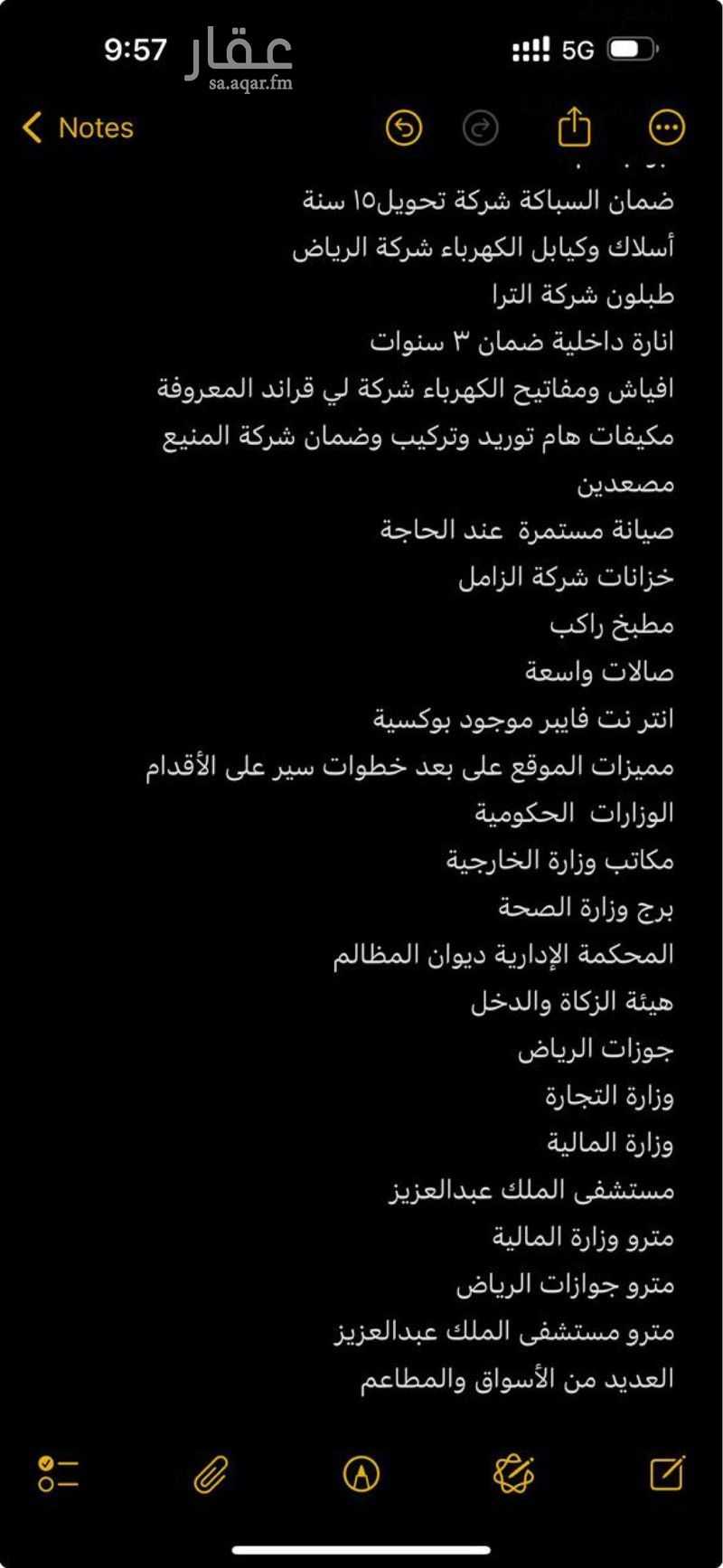The image size is (723, 1568).
Task: Compose a new note
Action: click(667, 1474)
